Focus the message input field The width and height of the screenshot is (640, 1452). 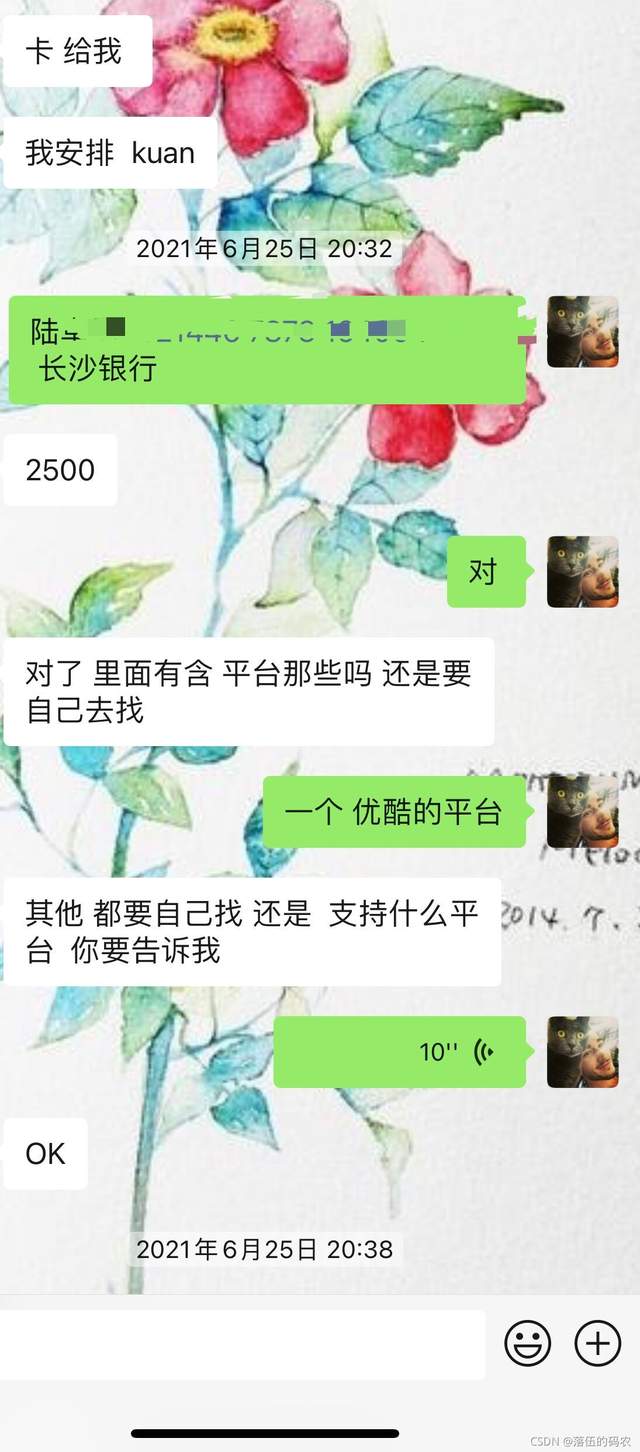tap(242, 1344)
